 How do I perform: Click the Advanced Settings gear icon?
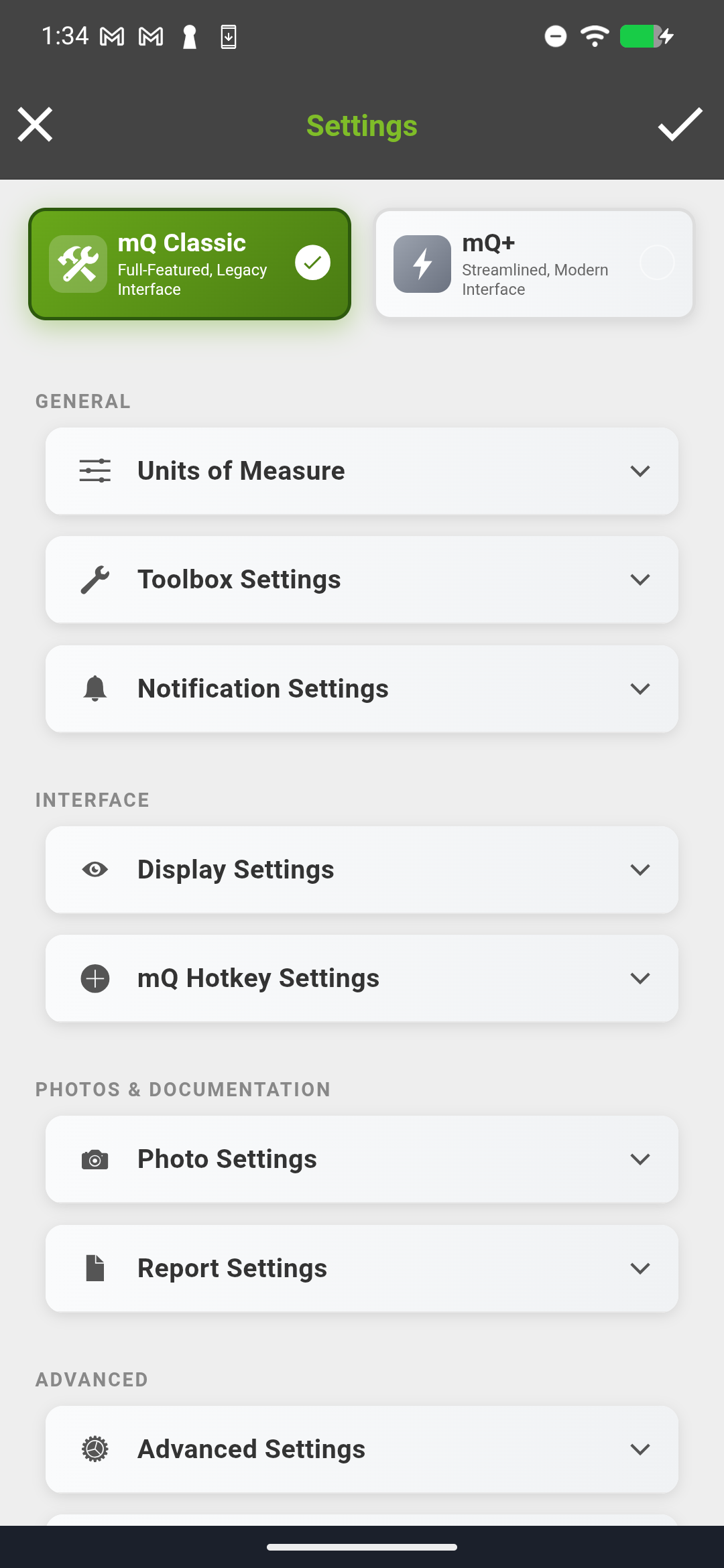[95, 1448]
